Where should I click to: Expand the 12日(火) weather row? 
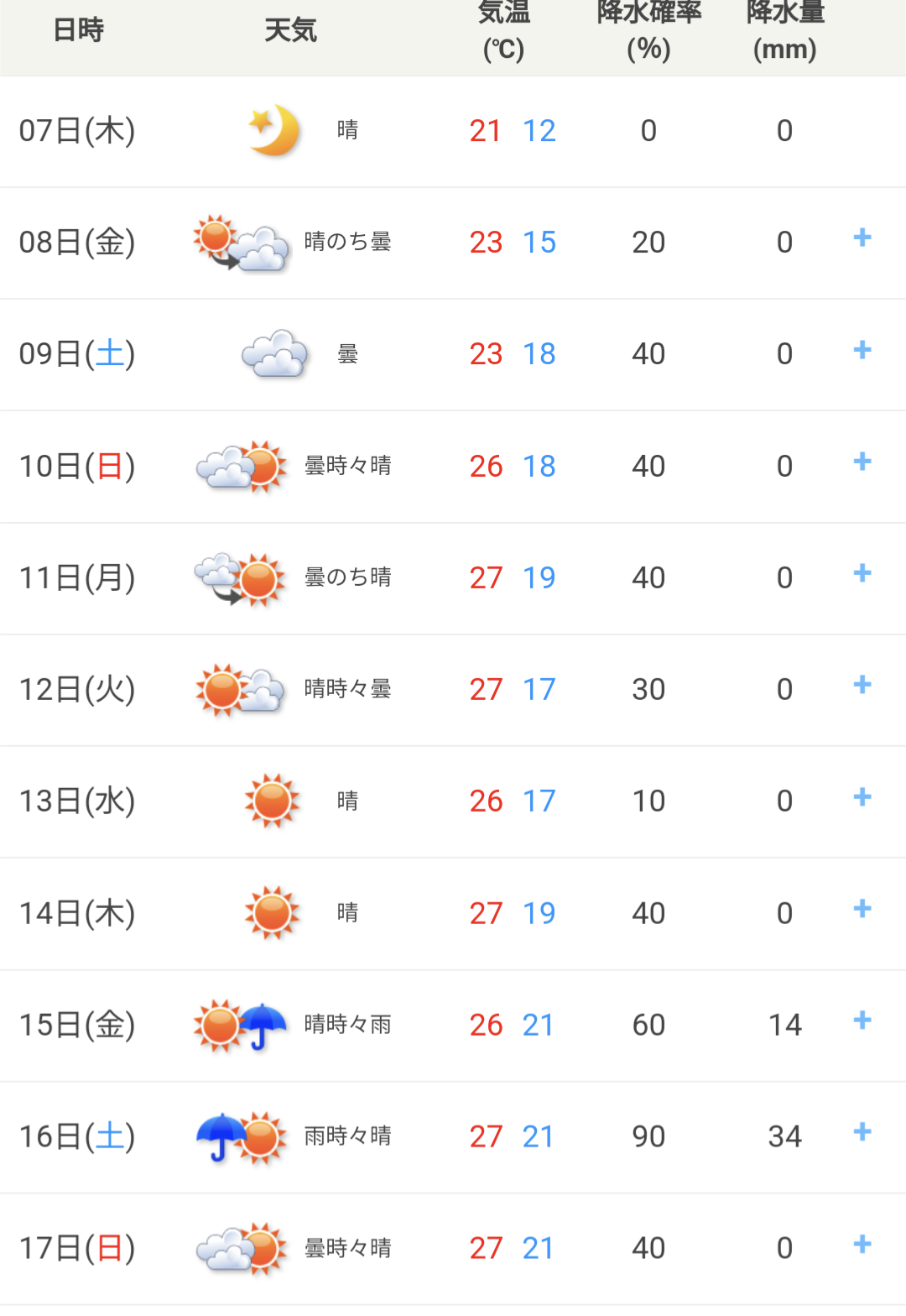(x=862, y=685)
